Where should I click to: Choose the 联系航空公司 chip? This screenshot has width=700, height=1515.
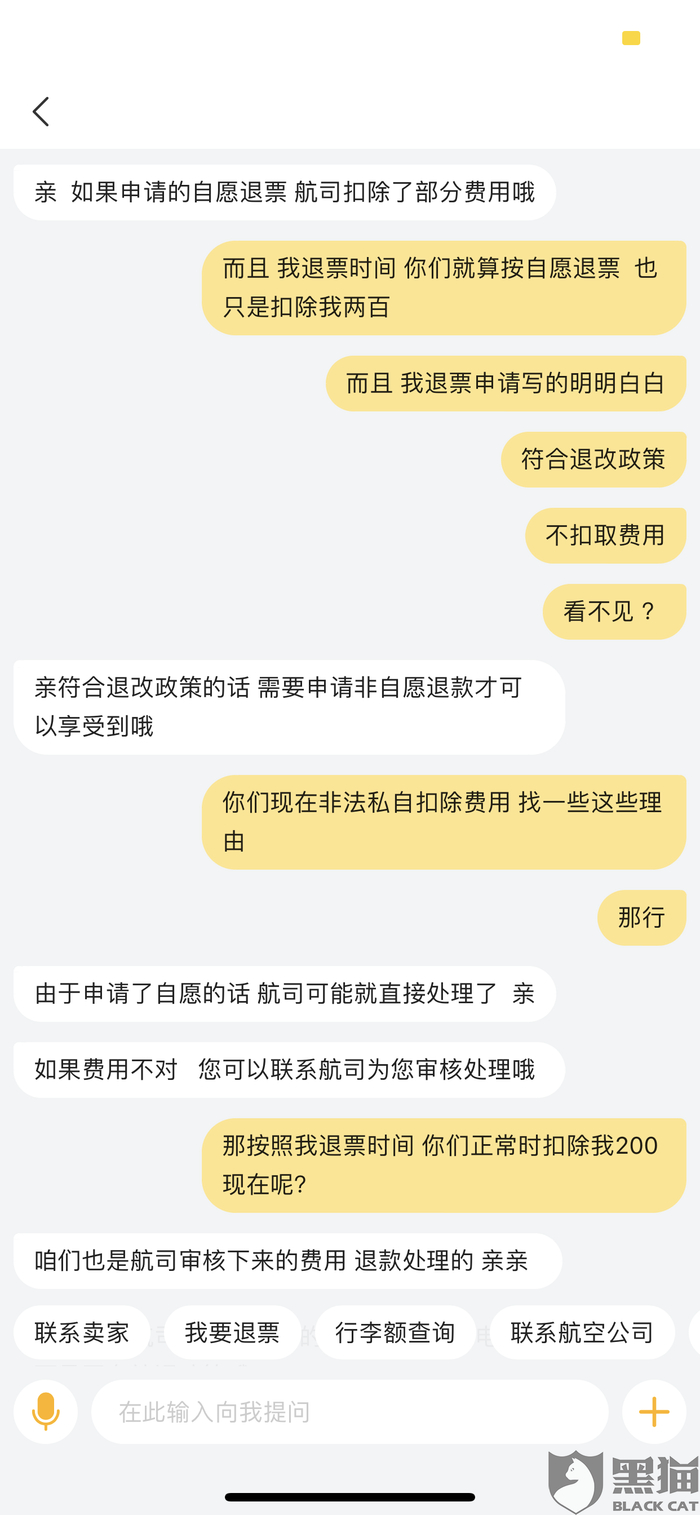[x=581, y=1333]
